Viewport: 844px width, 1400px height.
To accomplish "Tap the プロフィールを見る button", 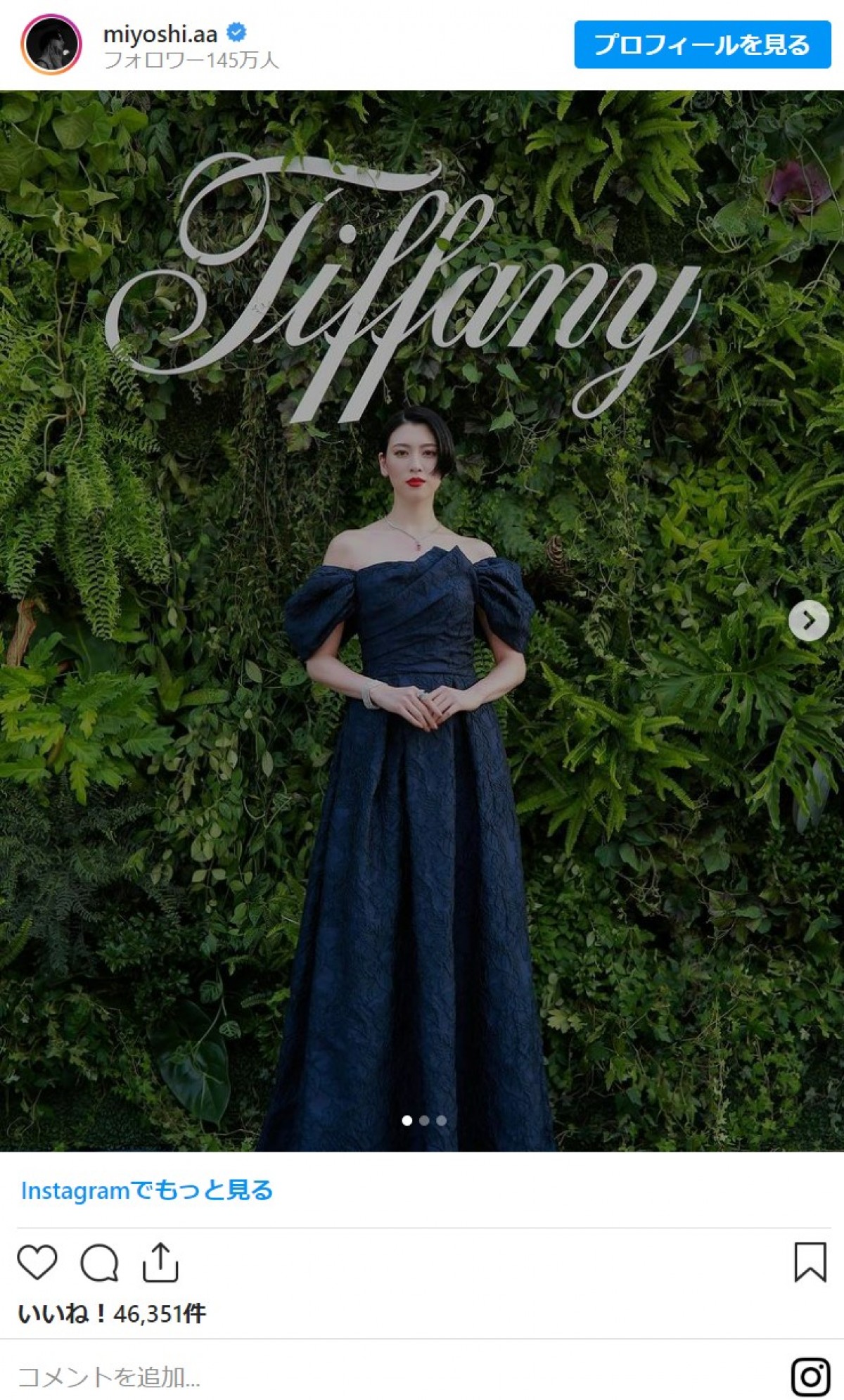I will click(x=702, y=44).
